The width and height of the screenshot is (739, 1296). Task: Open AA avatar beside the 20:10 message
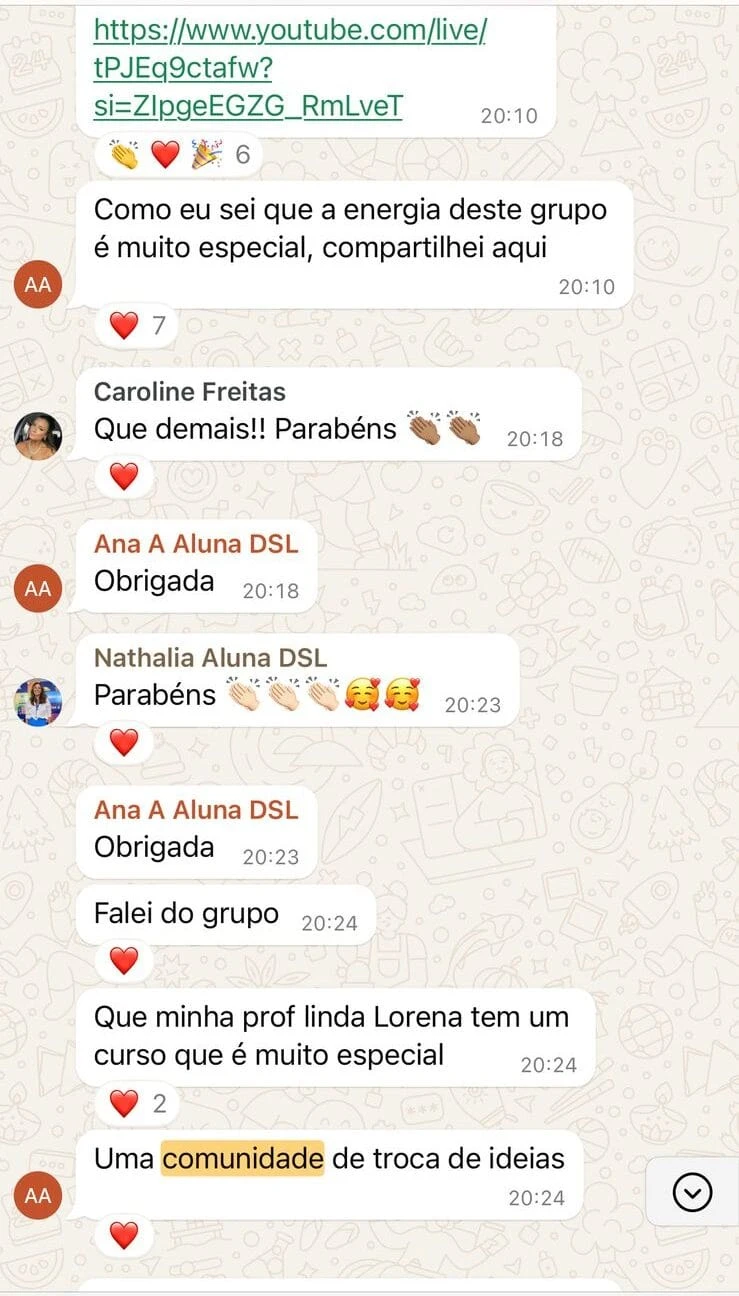coord(38,285)
